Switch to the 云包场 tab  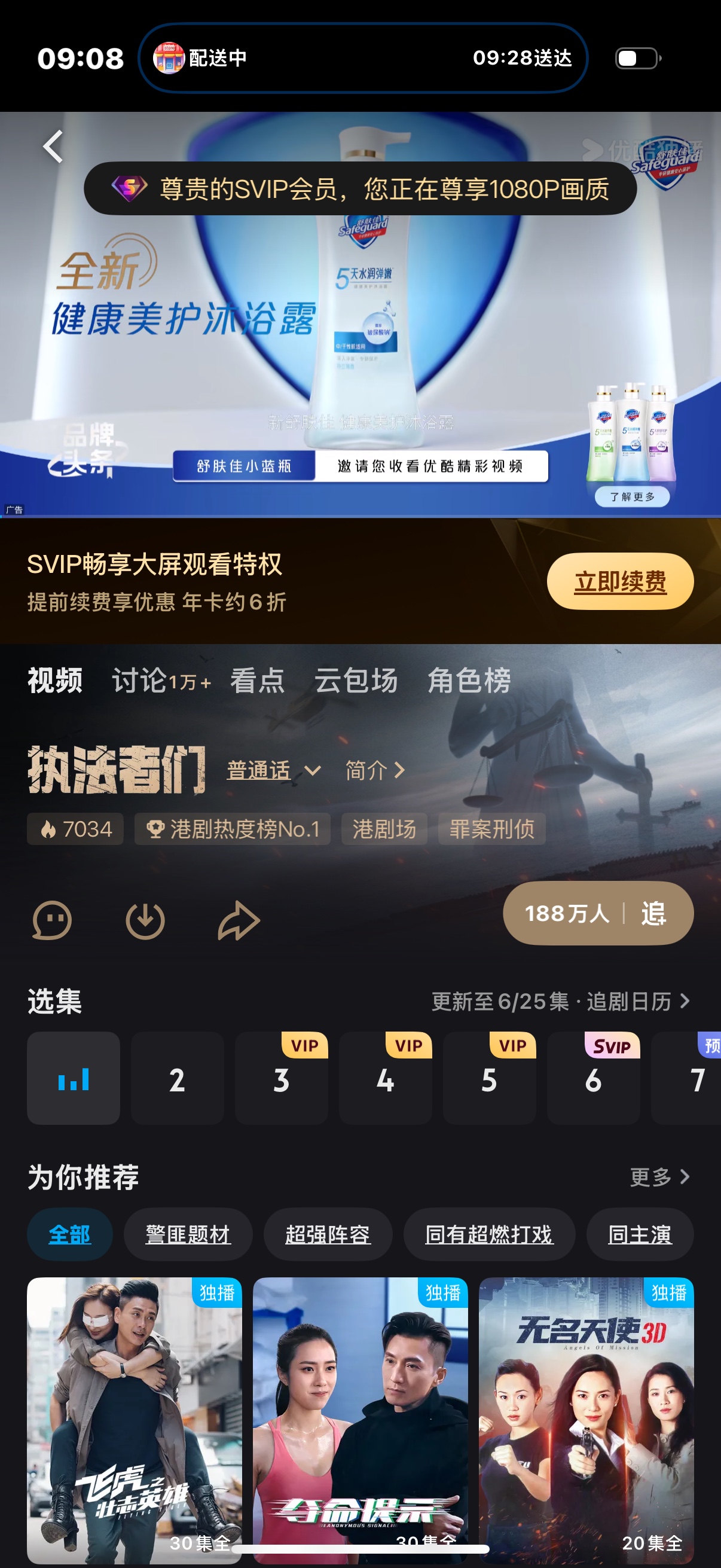tap(356, 680)
